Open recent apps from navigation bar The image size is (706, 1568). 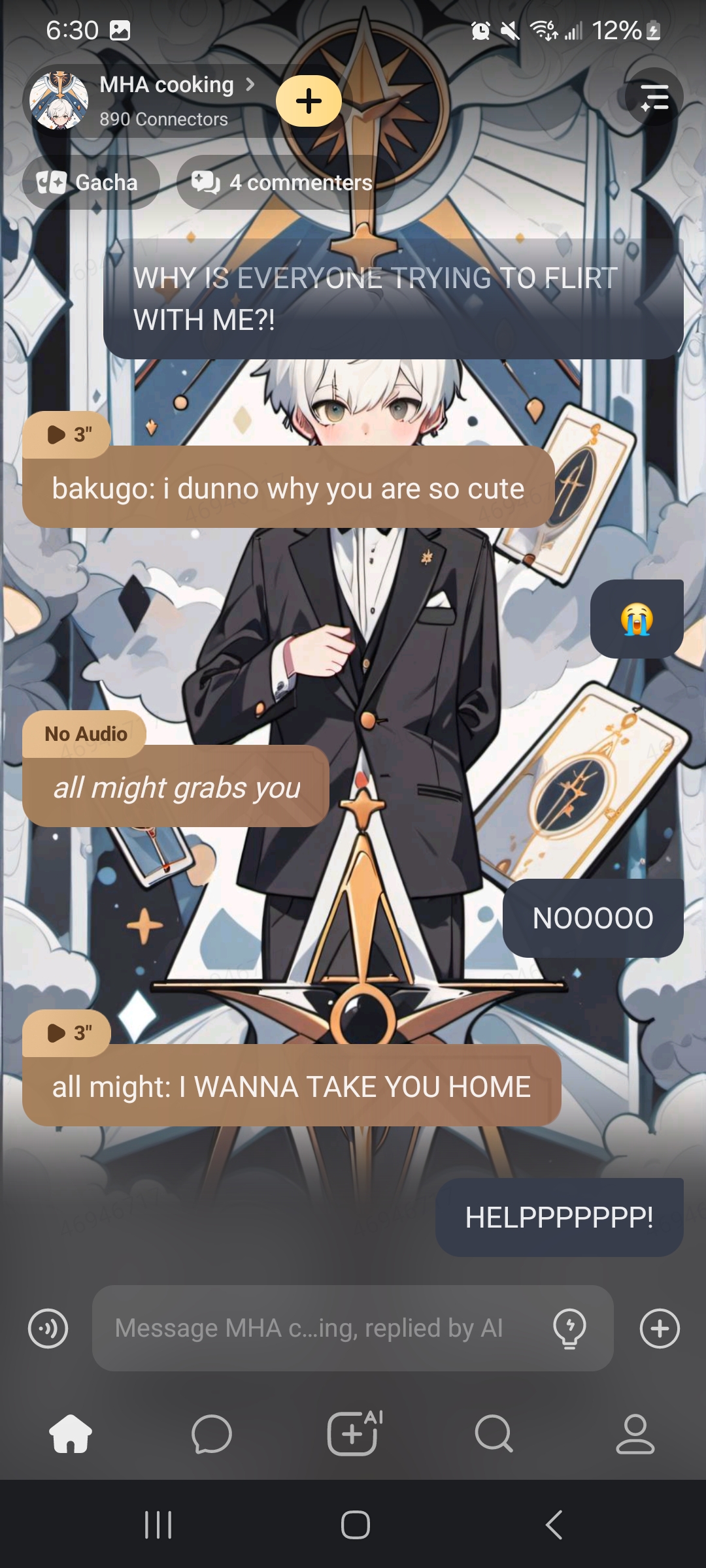tap(158, 1526)
